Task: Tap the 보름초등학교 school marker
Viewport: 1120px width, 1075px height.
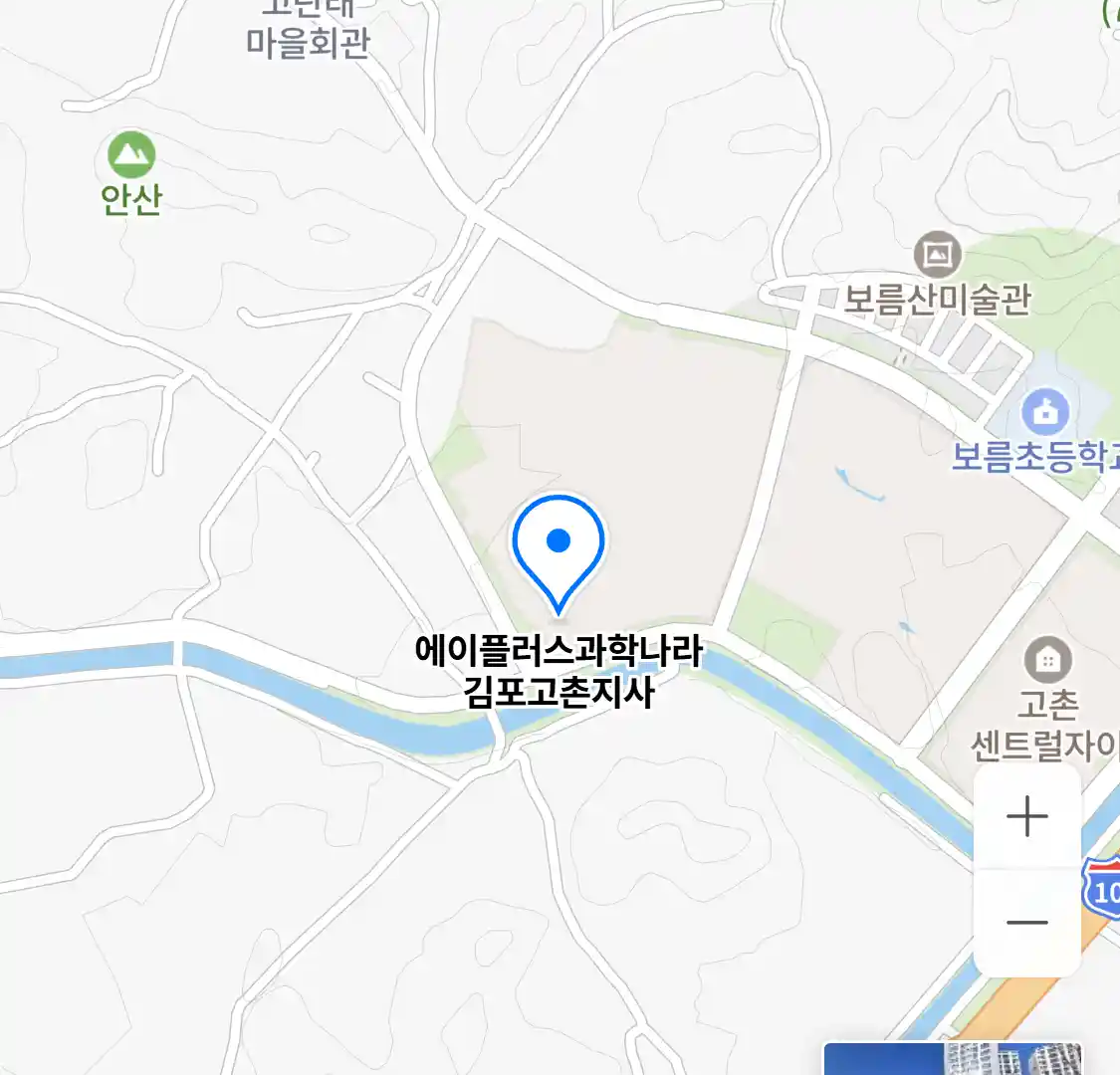Action: (x=1045, y=411)
